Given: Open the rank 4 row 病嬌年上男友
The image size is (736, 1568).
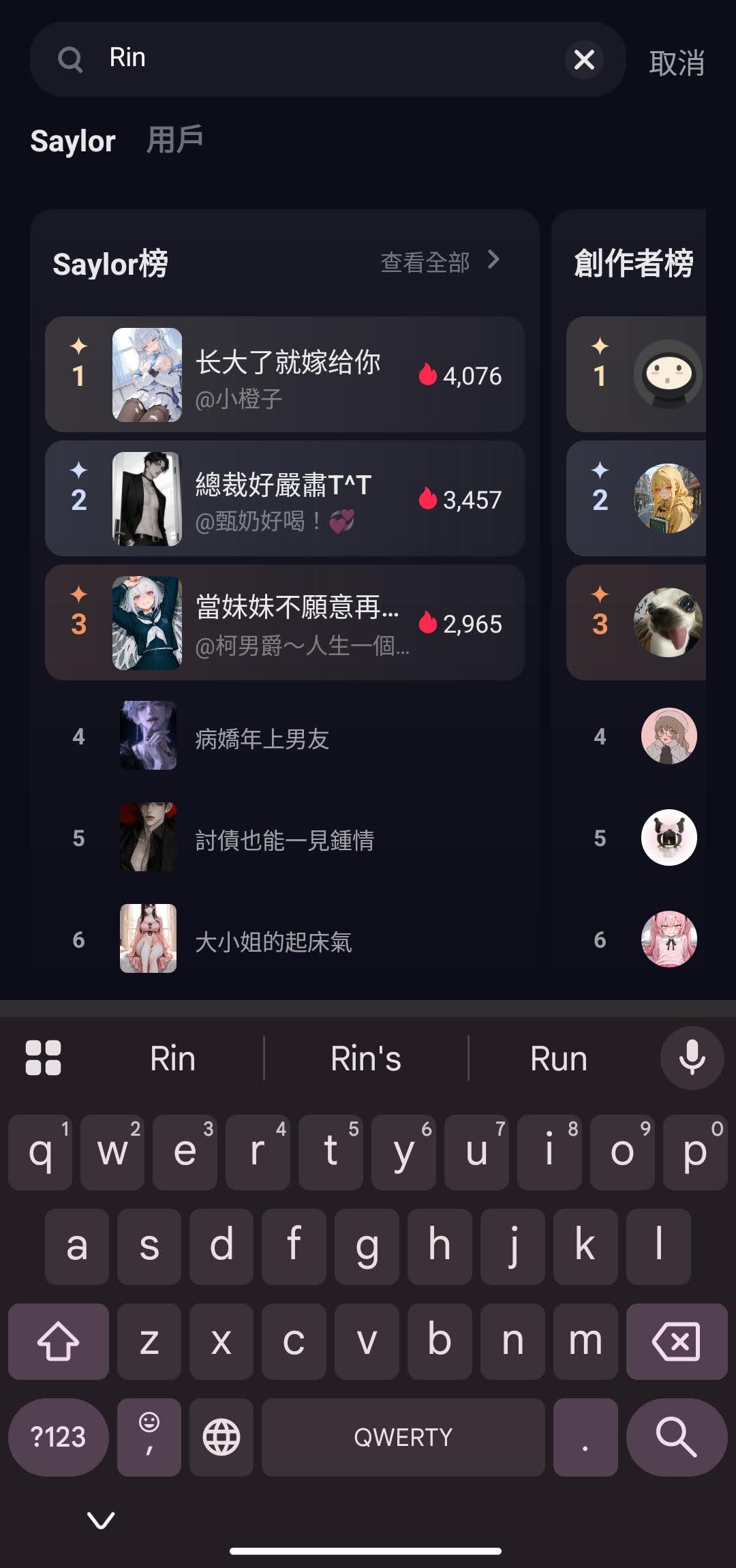Looking at the screenshot, I should [285, 736].
